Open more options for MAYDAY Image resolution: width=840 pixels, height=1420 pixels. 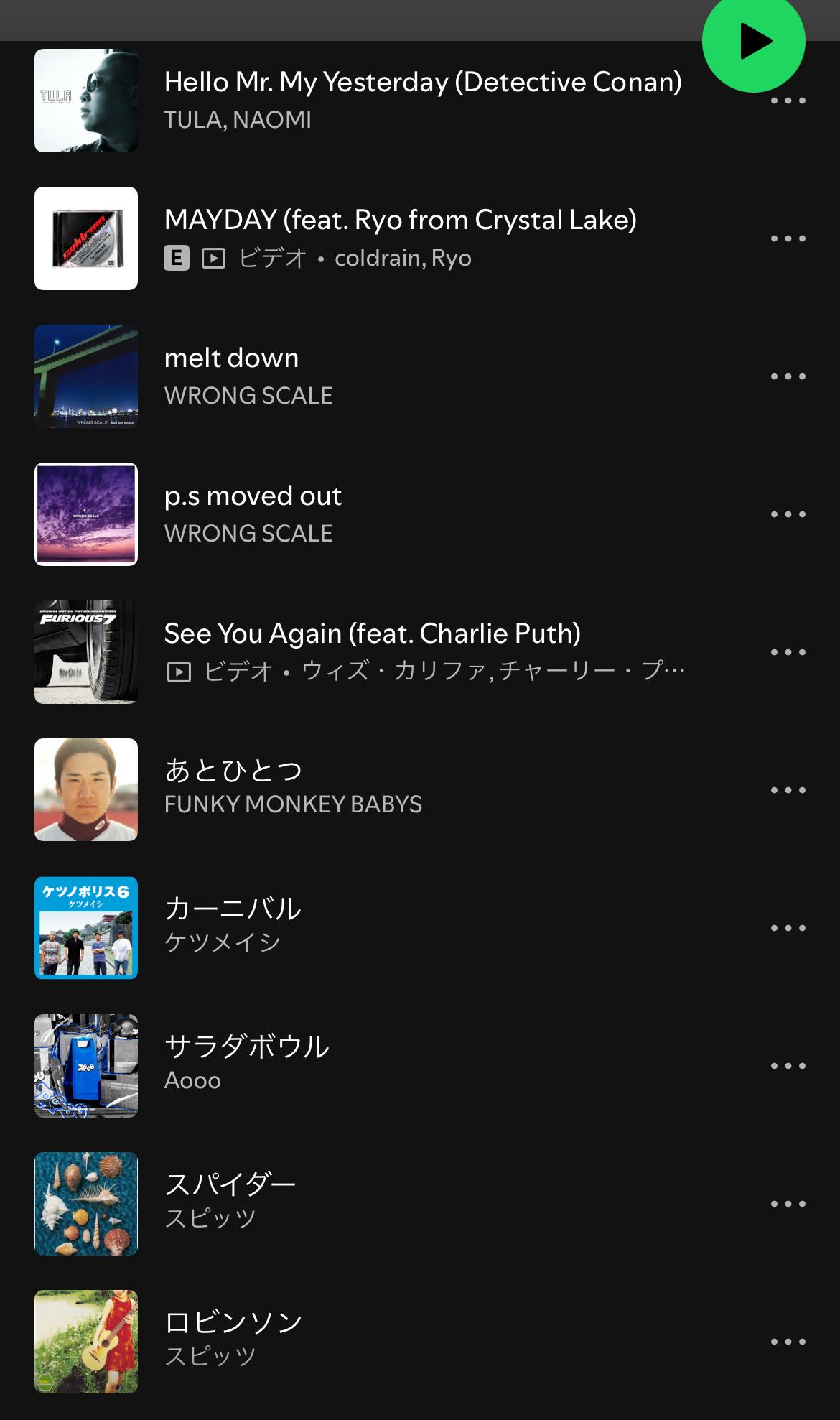tap(788, 238)
